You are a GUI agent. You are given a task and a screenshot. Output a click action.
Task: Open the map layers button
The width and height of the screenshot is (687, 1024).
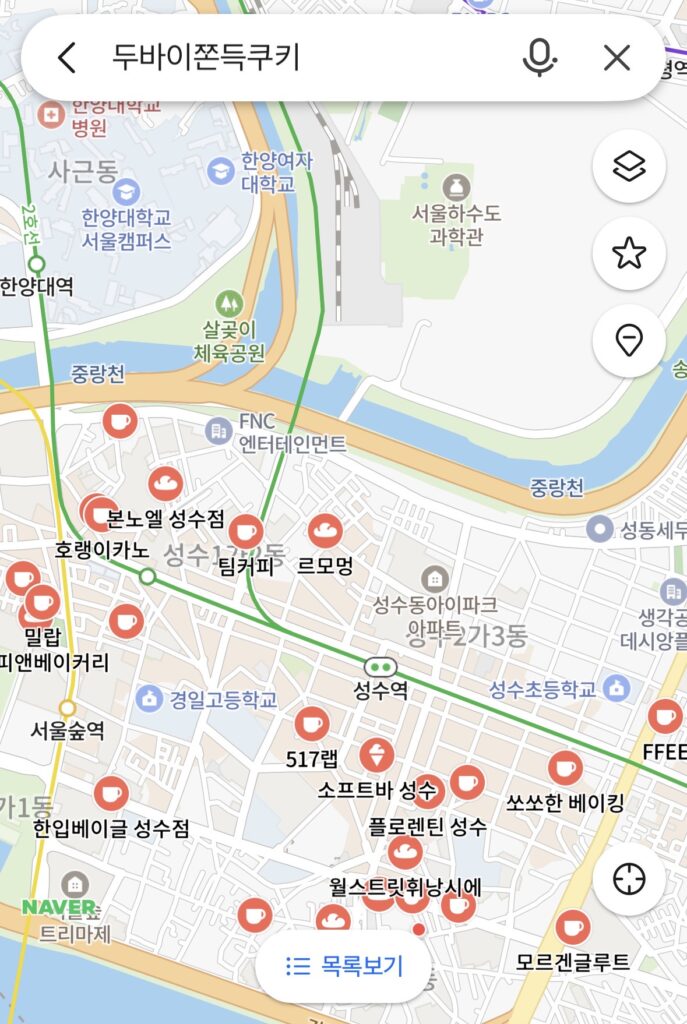629,167
